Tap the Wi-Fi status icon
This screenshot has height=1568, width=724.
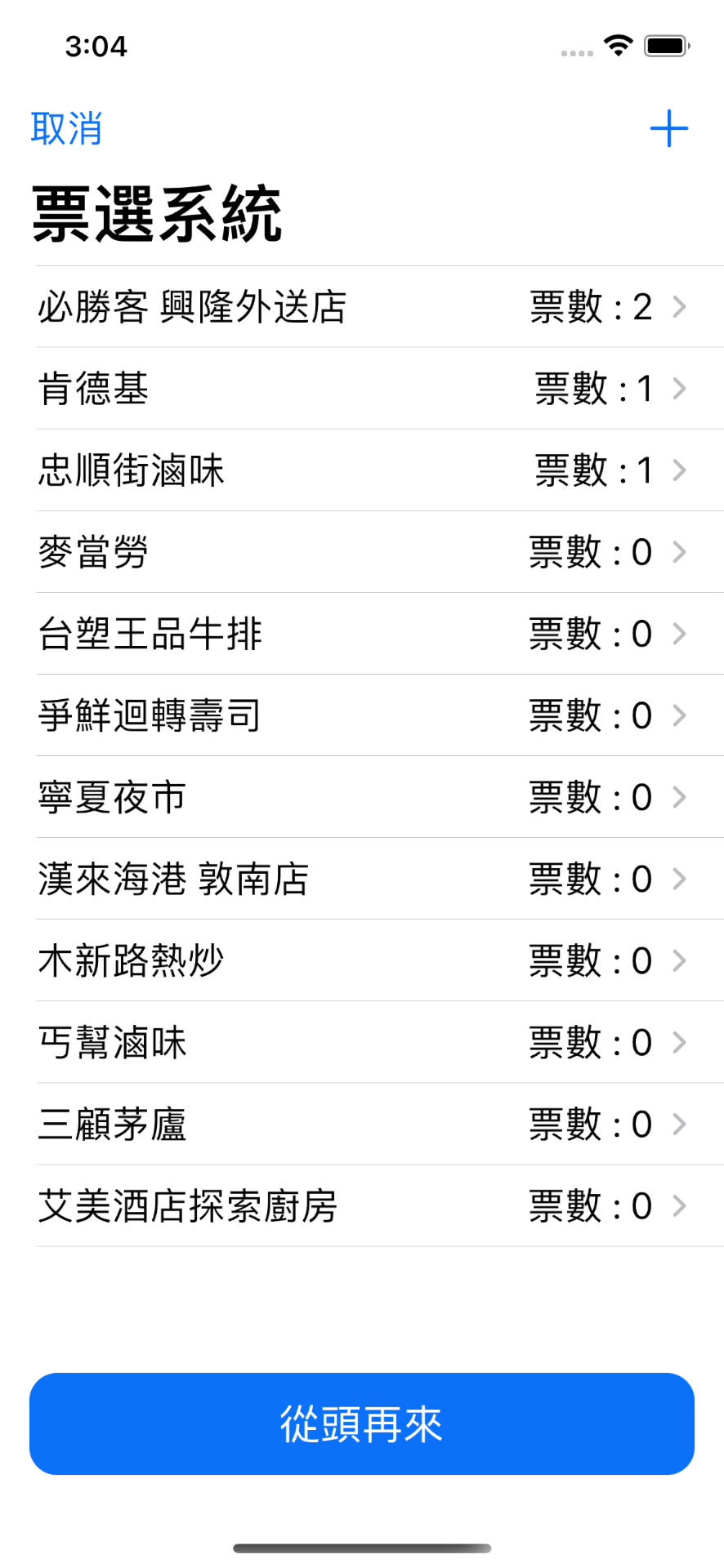pos(619,47)
